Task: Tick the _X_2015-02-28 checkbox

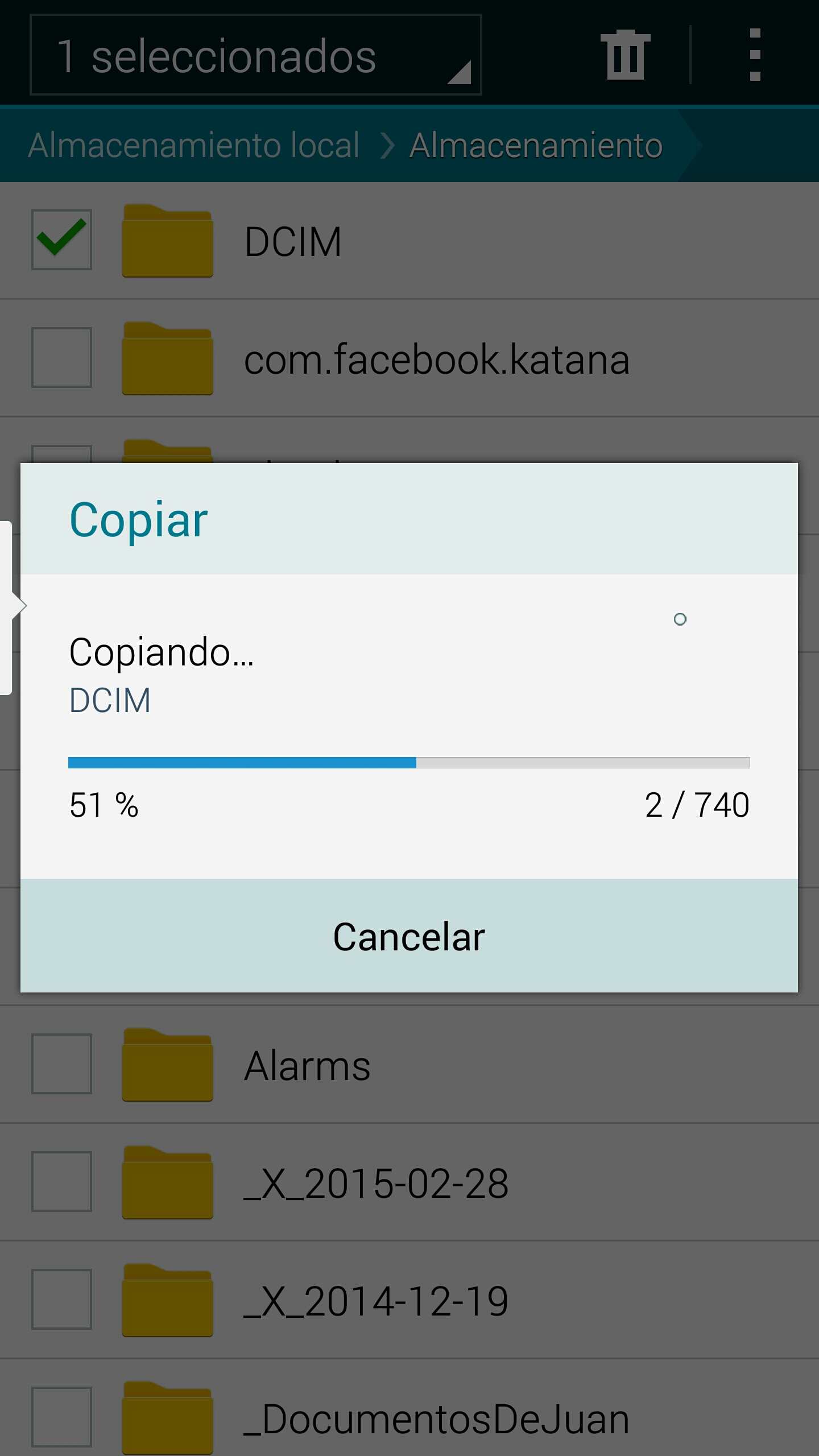Action: 61,1181
